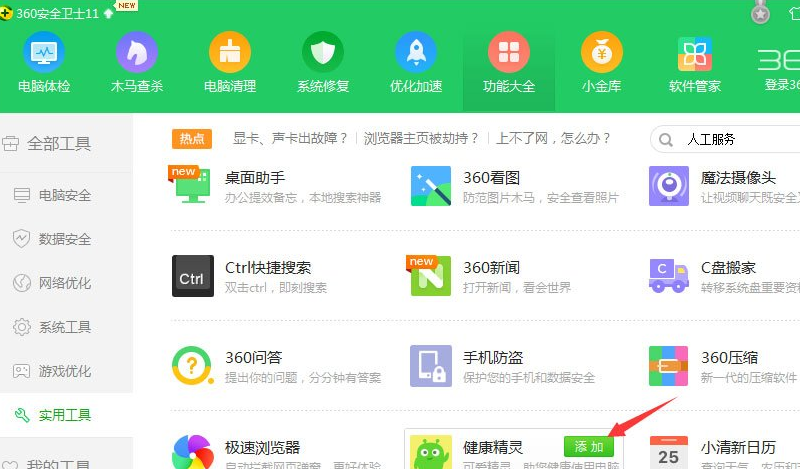View 游戏优化 tools
Image resolution: width=800 pixels, height=469 pixels.
(x=64, y=371)
